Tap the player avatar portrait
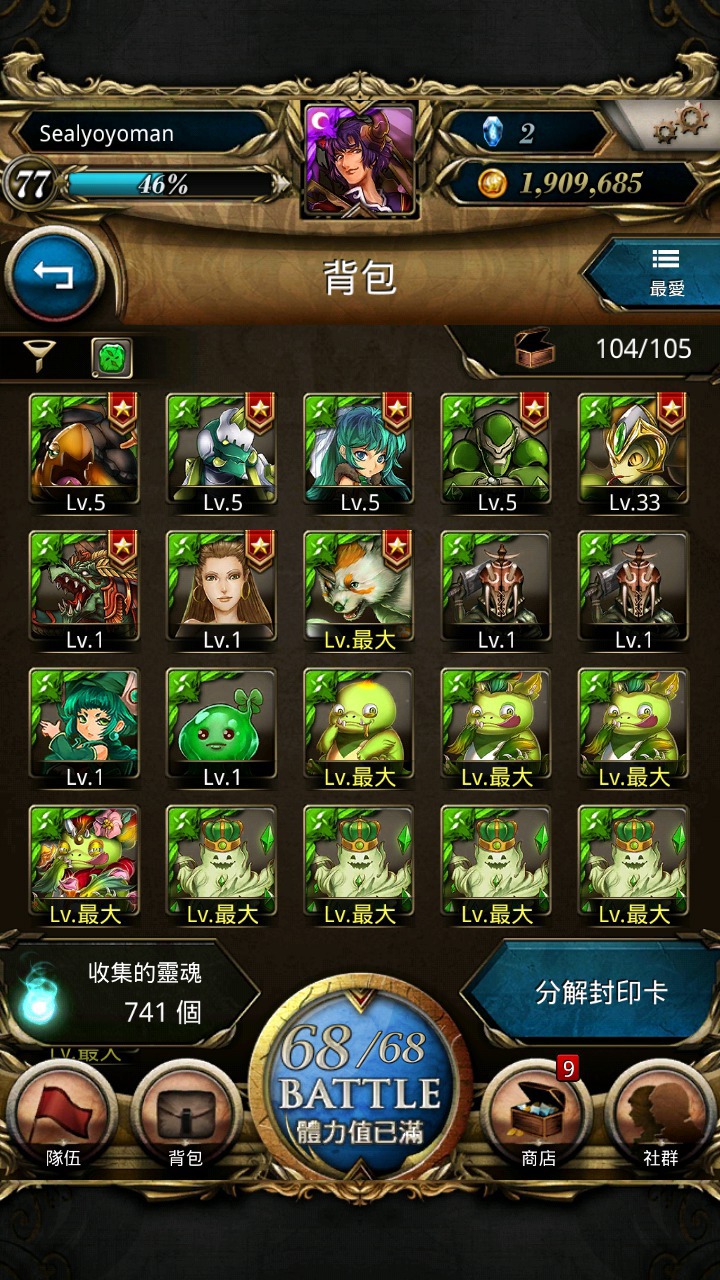Screen dimensions: 720x1280 359,159
